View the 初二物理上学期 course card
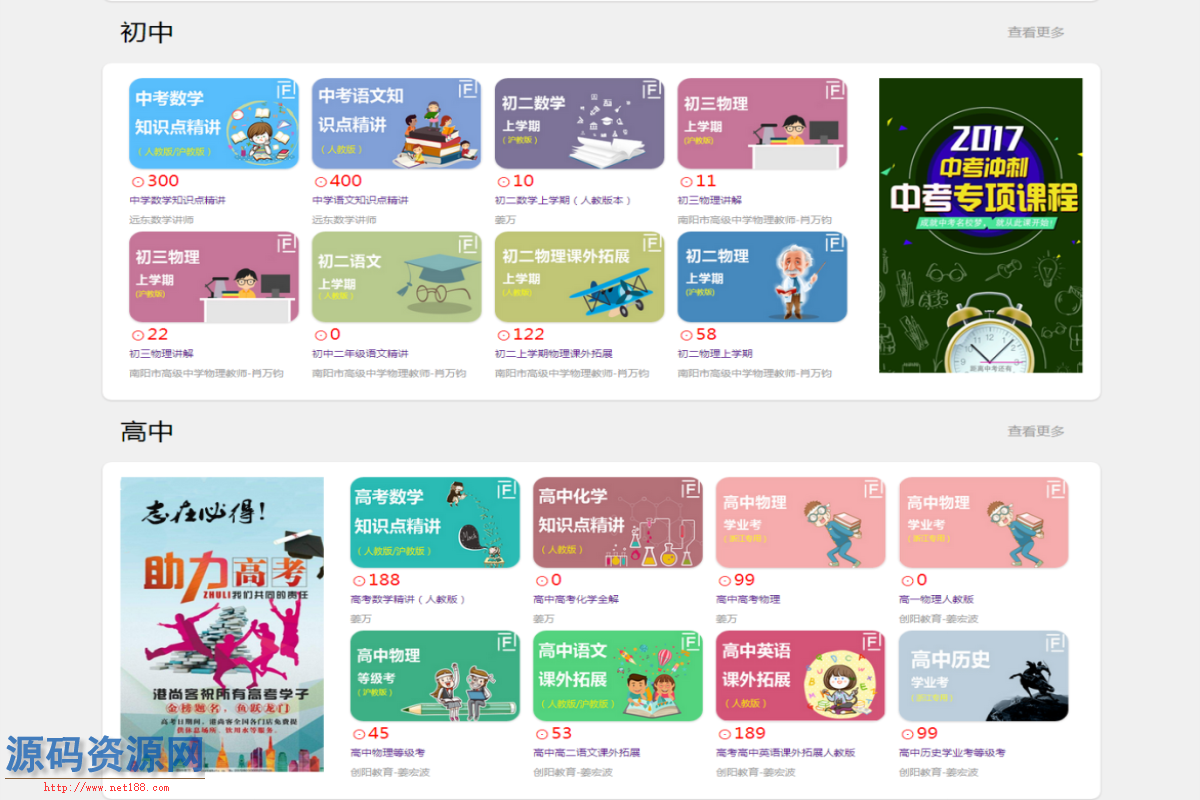1200x800 pixels. [762, 277]
